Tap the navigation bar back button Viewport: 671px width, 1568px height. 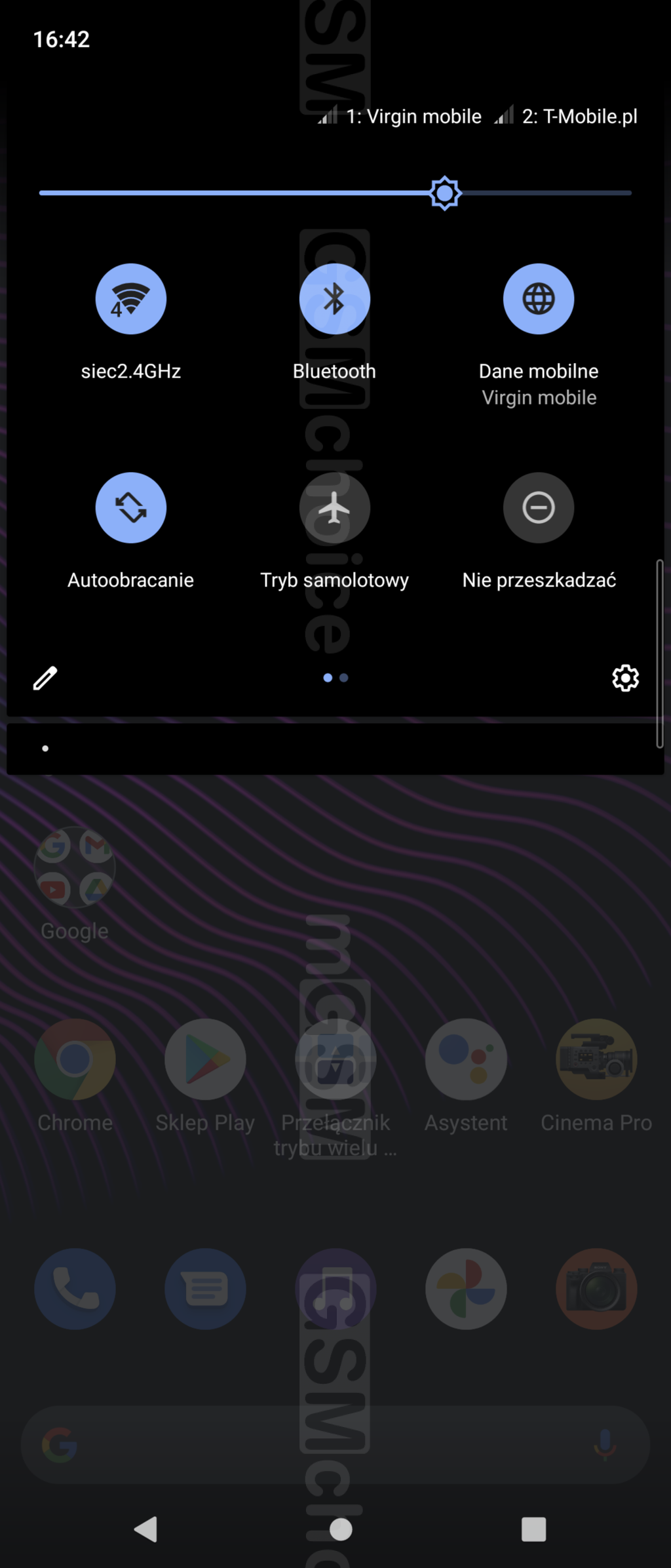click(x=145, y=1529)
